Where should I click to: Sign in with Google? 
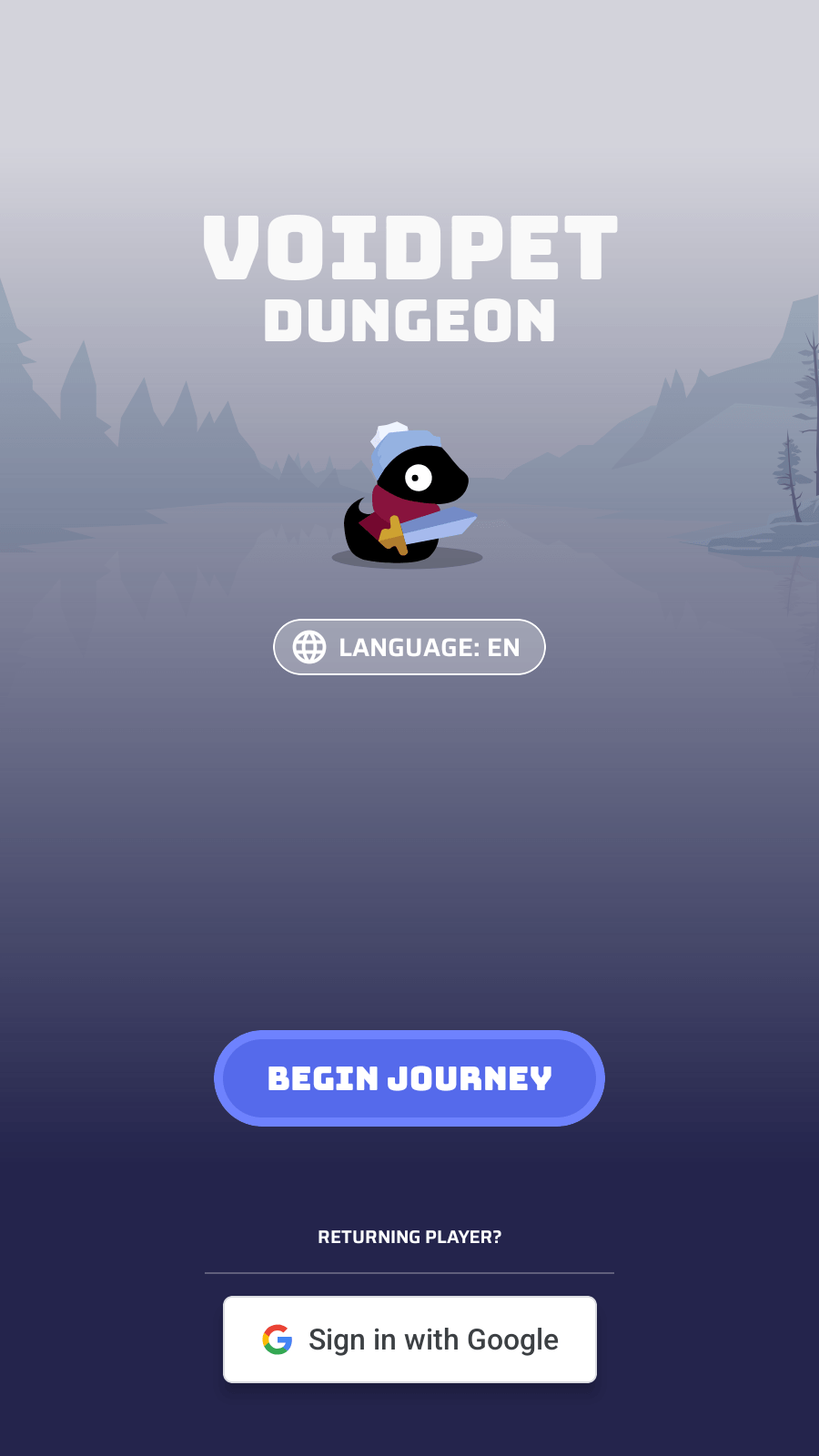point(409,1340)
